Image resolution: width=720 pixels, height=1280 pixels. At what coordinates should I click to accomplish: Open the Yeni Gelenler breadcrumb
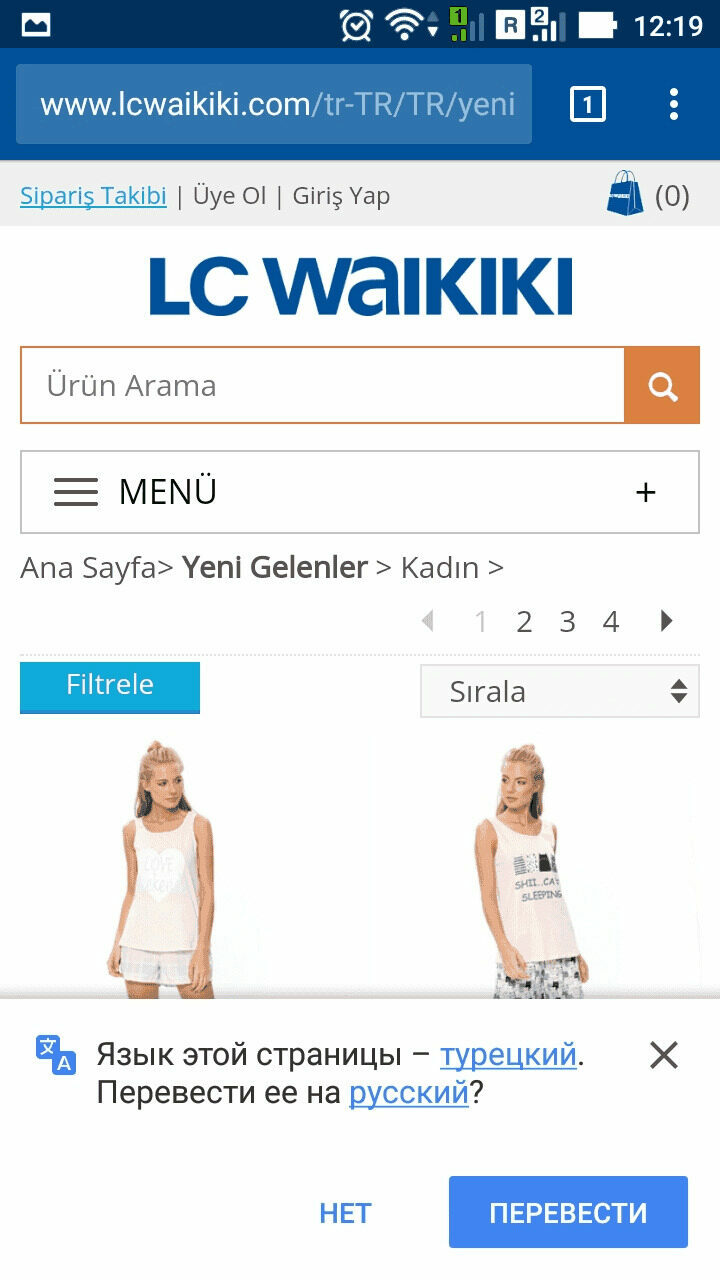[x=275, y=568]
